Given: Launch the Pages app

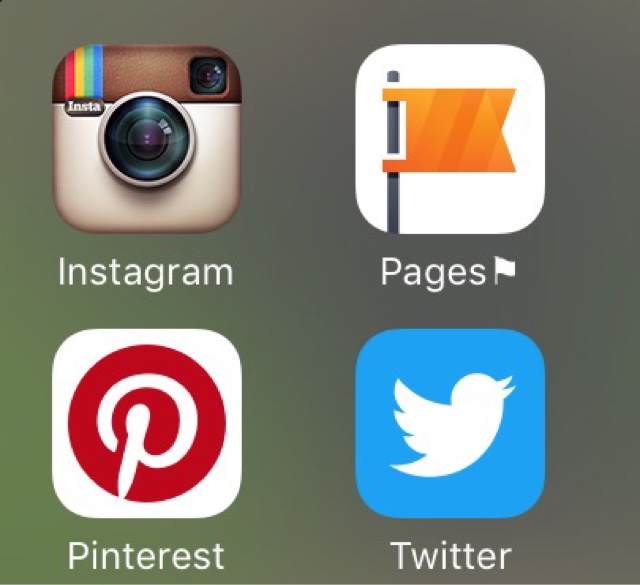Looking at the screenshot, I should pyautogui.click(x=450, y=138).
